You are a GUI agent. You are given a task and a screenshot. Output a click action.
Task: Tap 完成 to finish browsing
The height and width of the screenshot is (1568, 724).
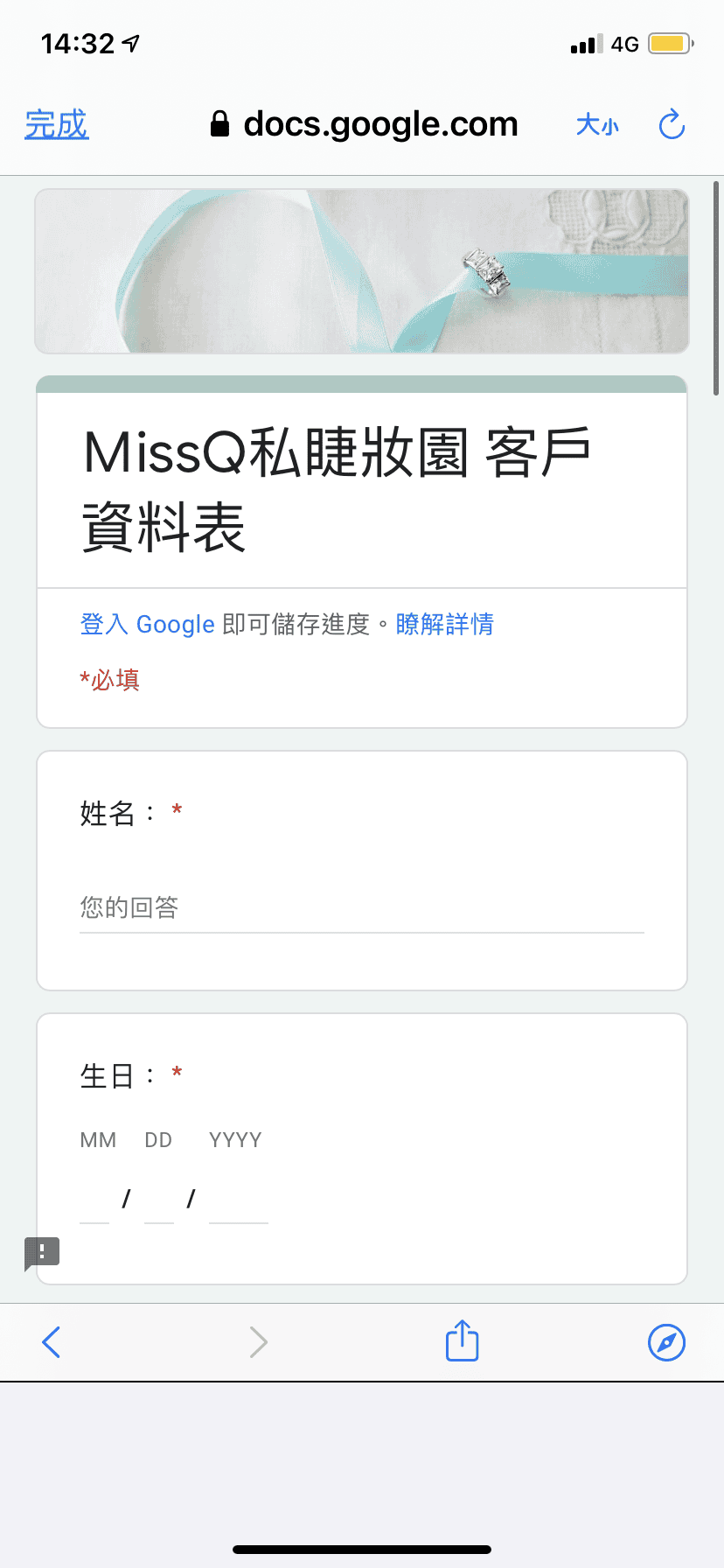[x=56, y=125]
